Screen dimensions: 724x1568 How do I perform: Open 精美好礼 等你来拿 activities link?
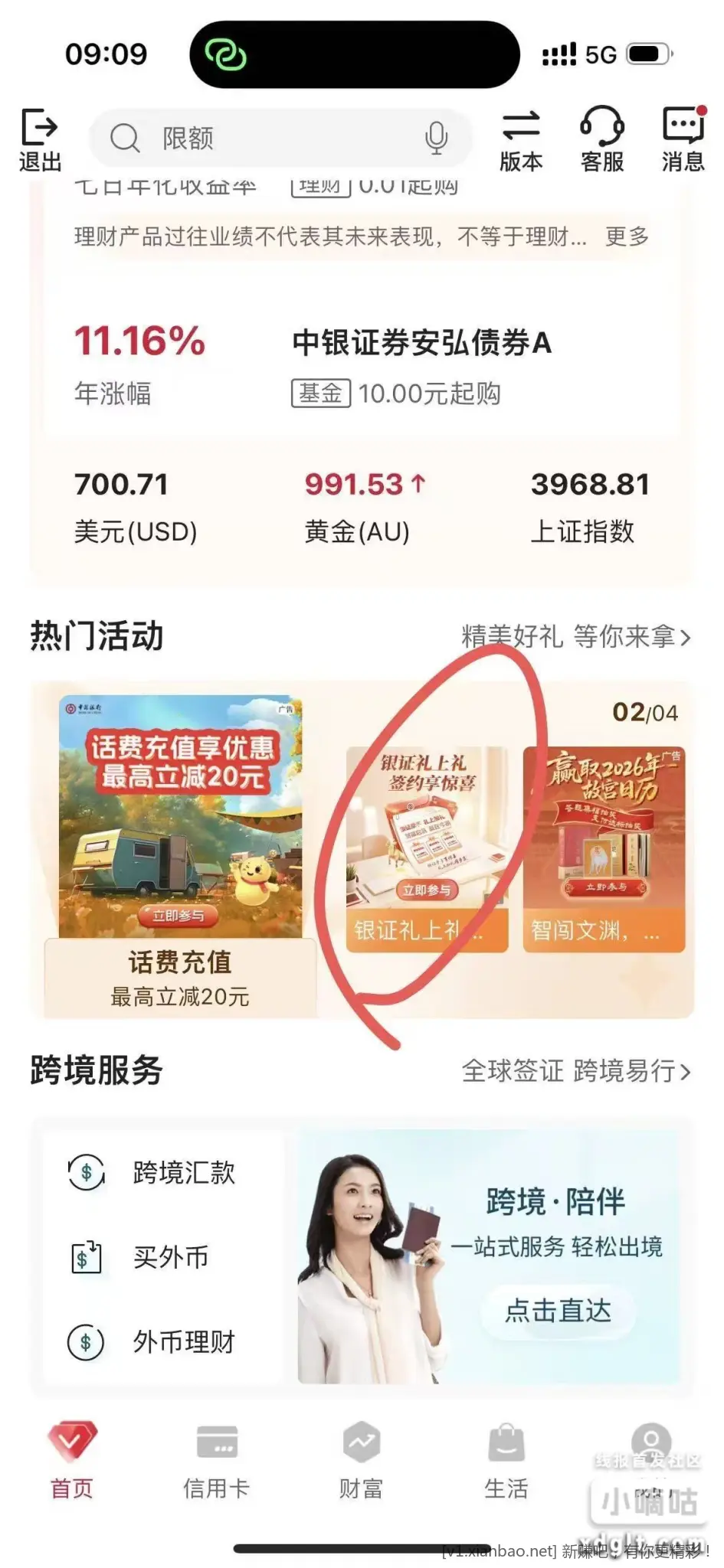(x=576, y=636)
